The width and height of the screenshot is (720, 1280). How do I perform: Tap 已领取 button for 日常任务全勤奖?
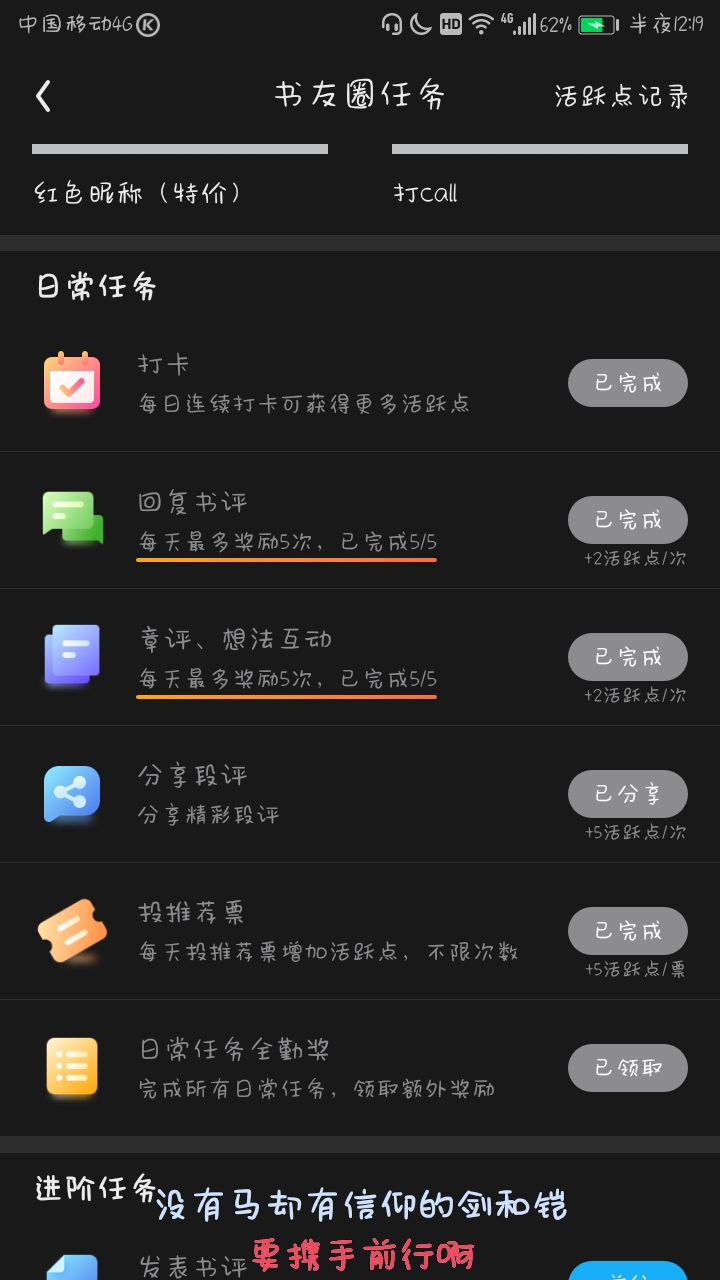point(627,1068)
